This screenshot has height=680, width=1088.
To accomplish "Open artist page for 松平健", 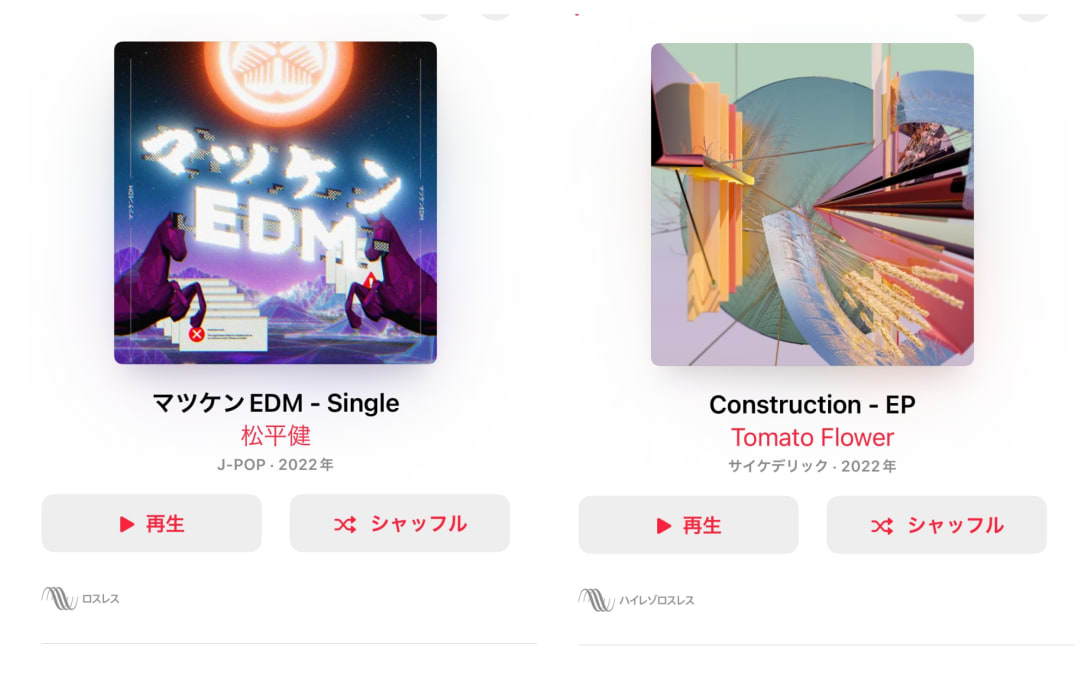I will pos(276,436).
